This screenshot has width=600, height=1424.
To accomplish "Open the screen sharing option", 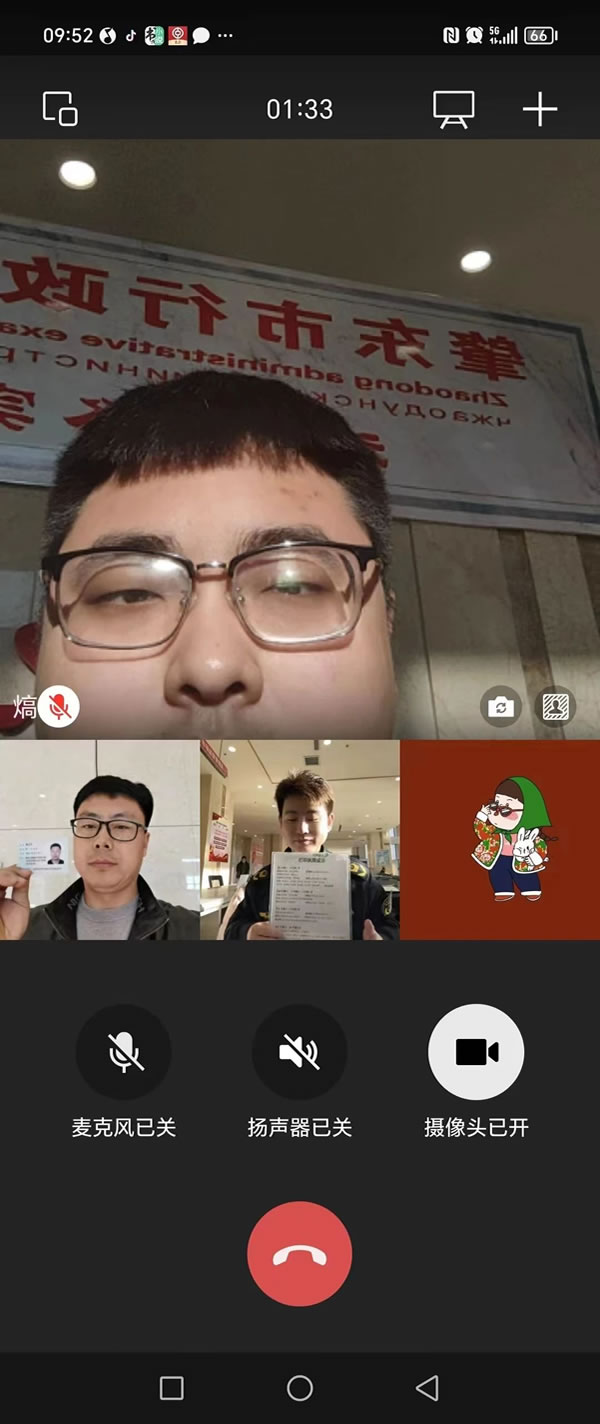I will point(453,109).
